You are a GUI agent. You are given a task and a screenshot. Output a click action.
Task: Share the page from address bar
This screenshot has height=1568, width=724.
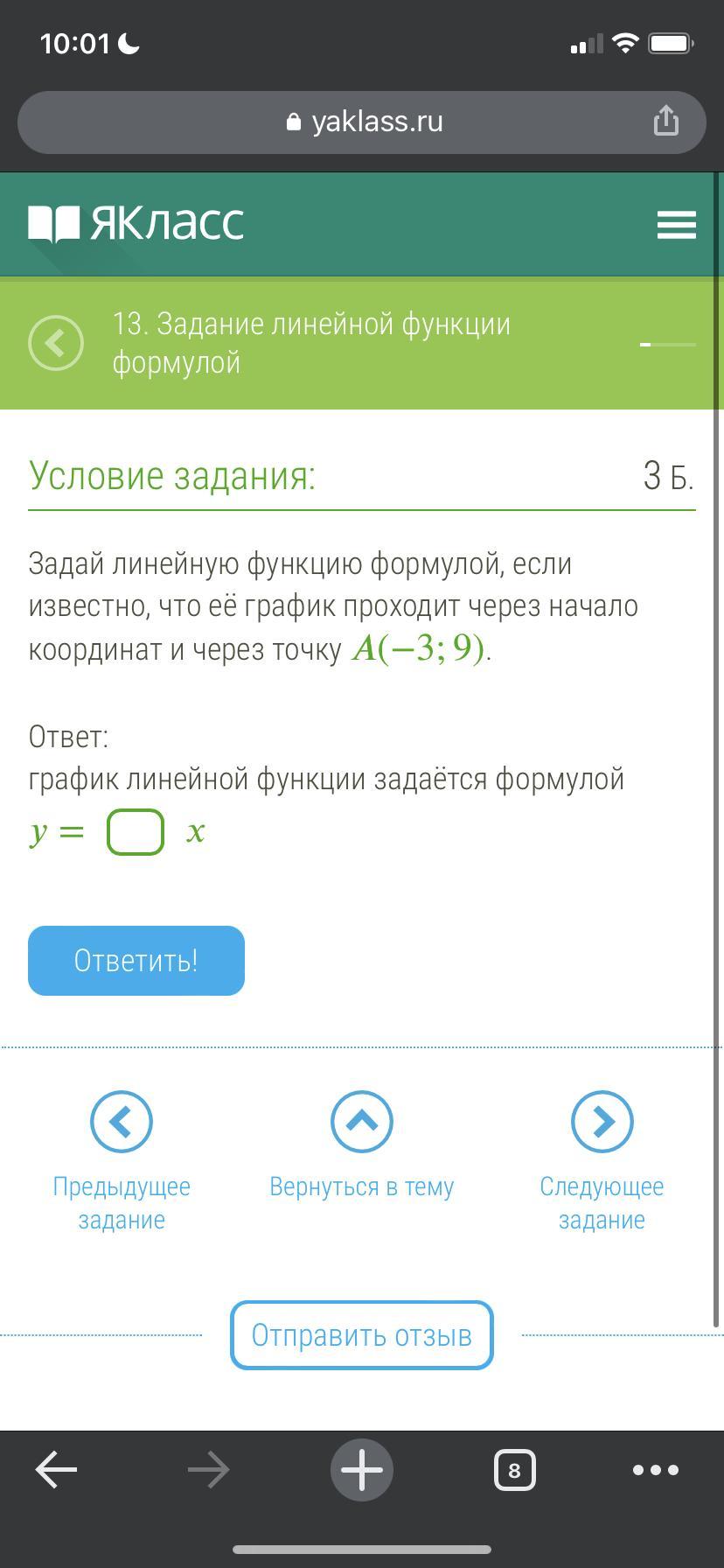(665, 121)
